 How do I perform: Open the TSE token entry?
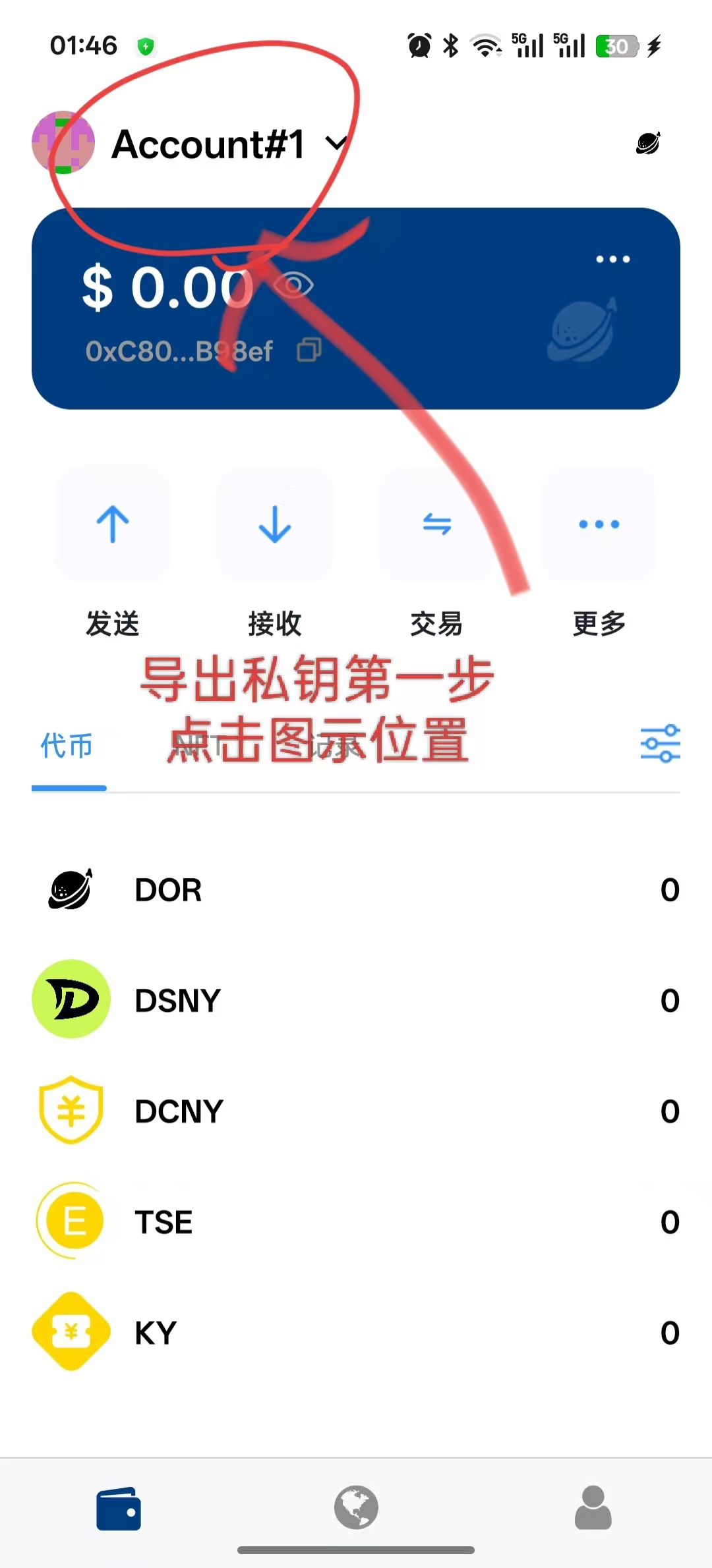(x=356, y=1221)
